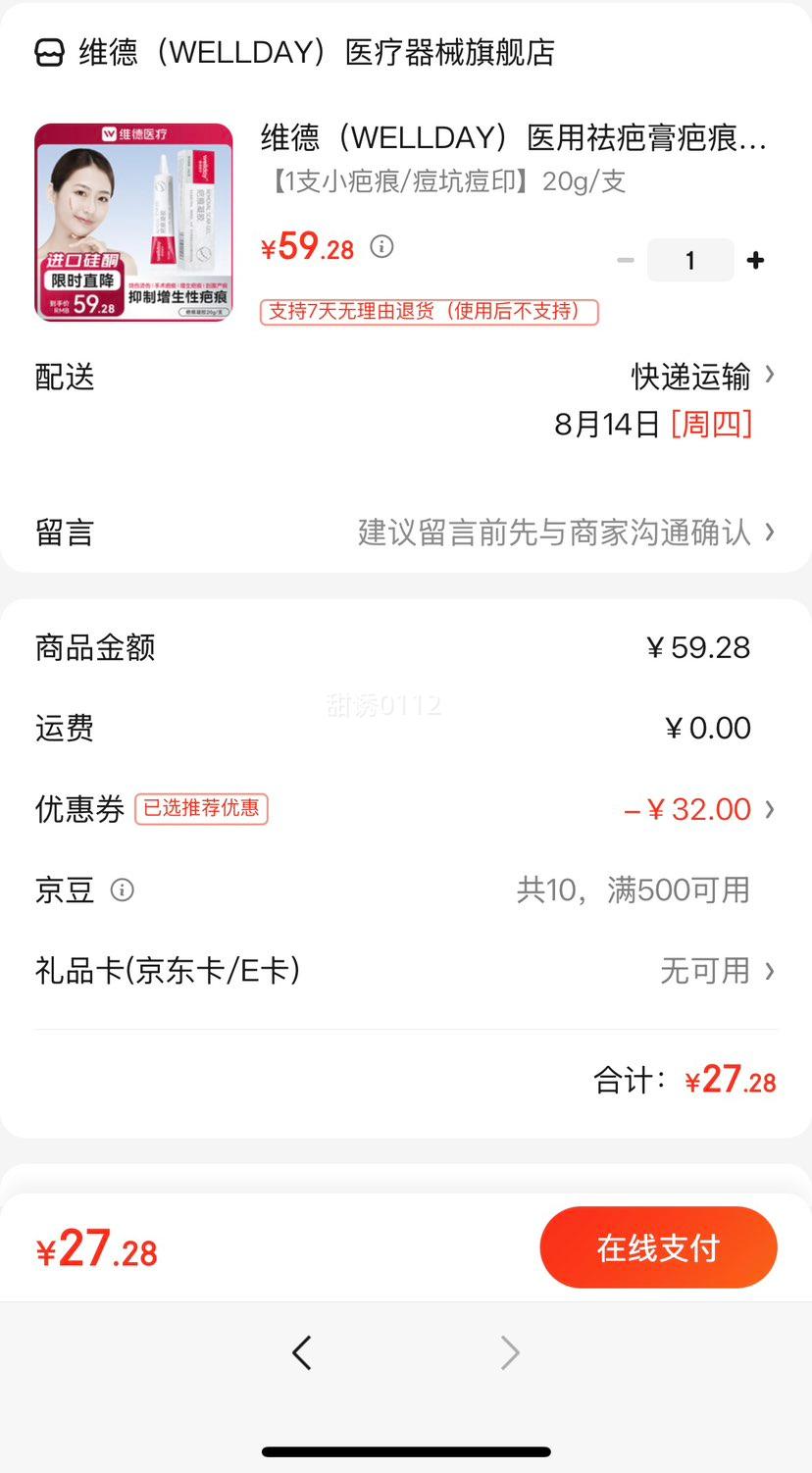Go back with the browser back arrow

[x=301, y=1353]
